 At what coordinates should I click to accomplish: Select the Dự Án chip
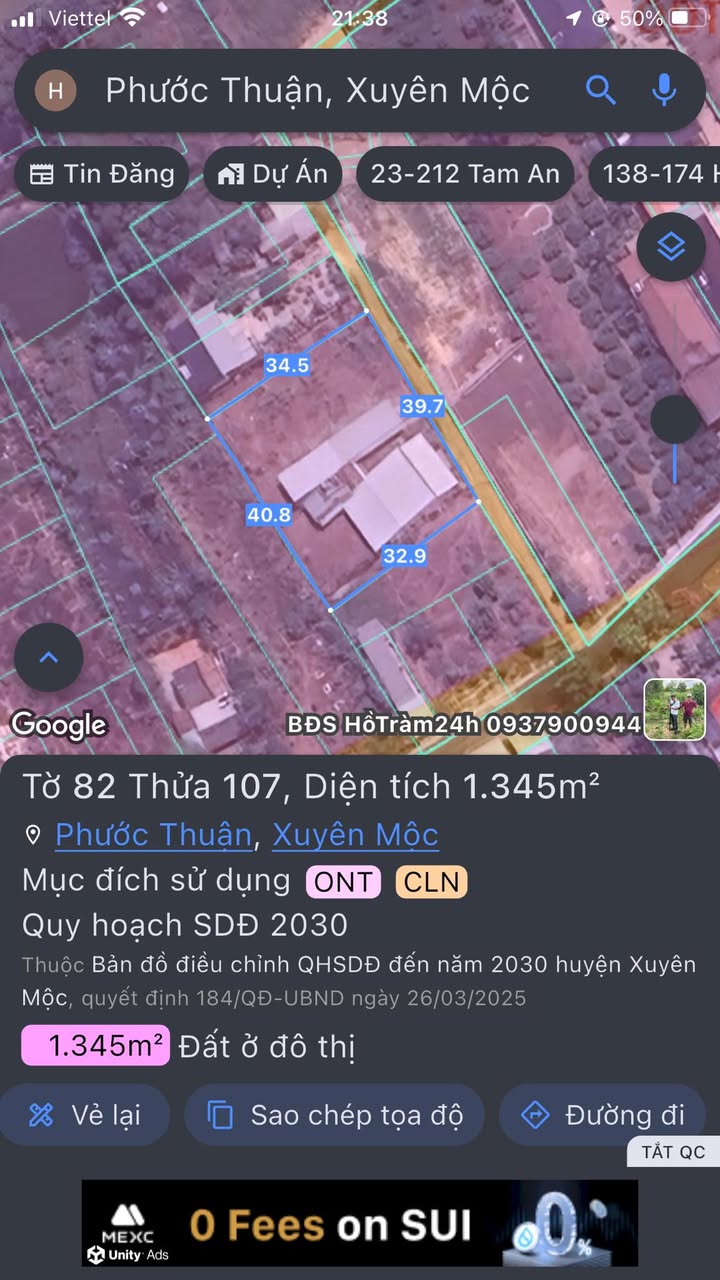[x=273, y=174]
